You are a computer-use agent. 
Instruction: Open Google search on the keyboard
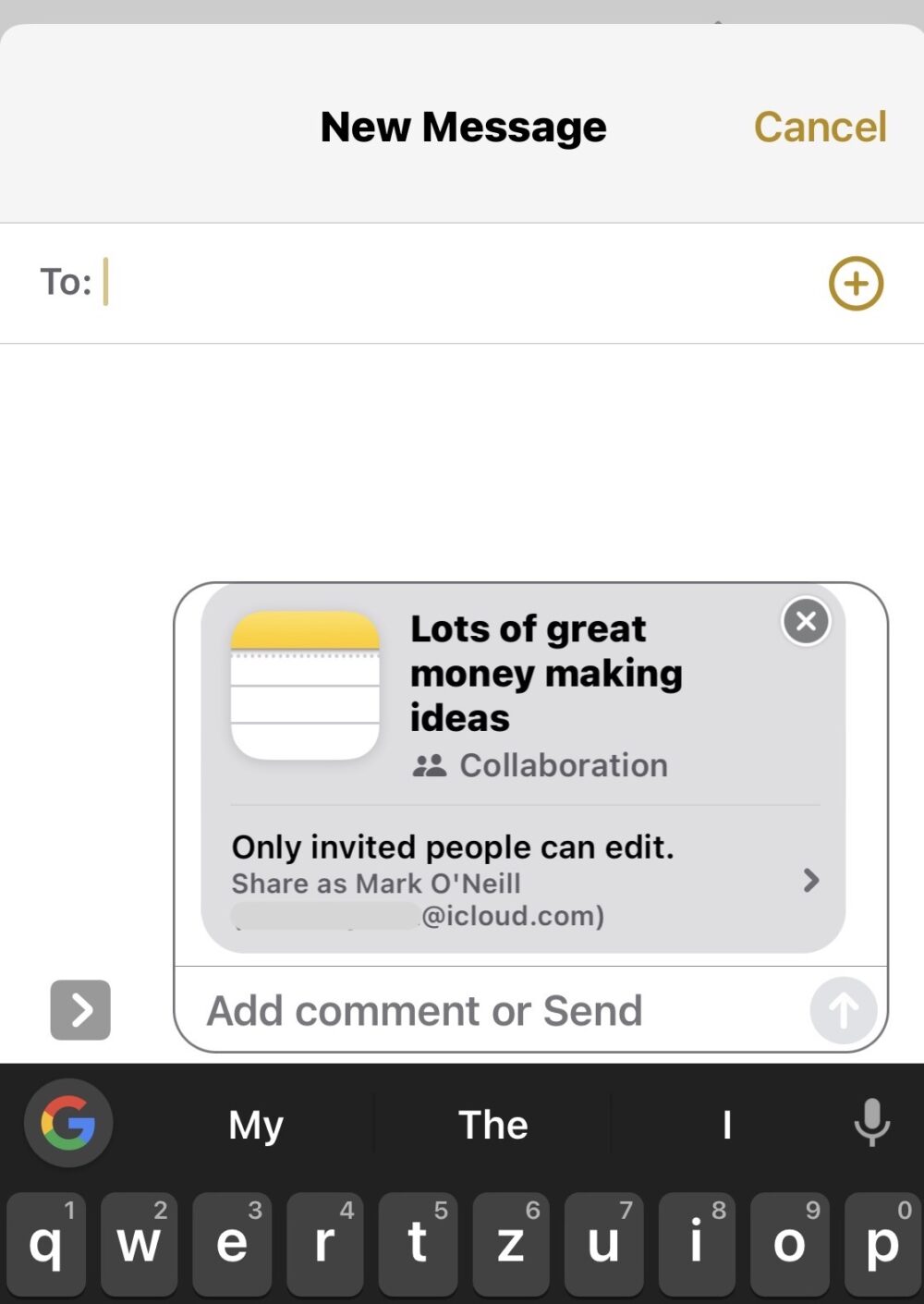click(x=68, y=1123)
